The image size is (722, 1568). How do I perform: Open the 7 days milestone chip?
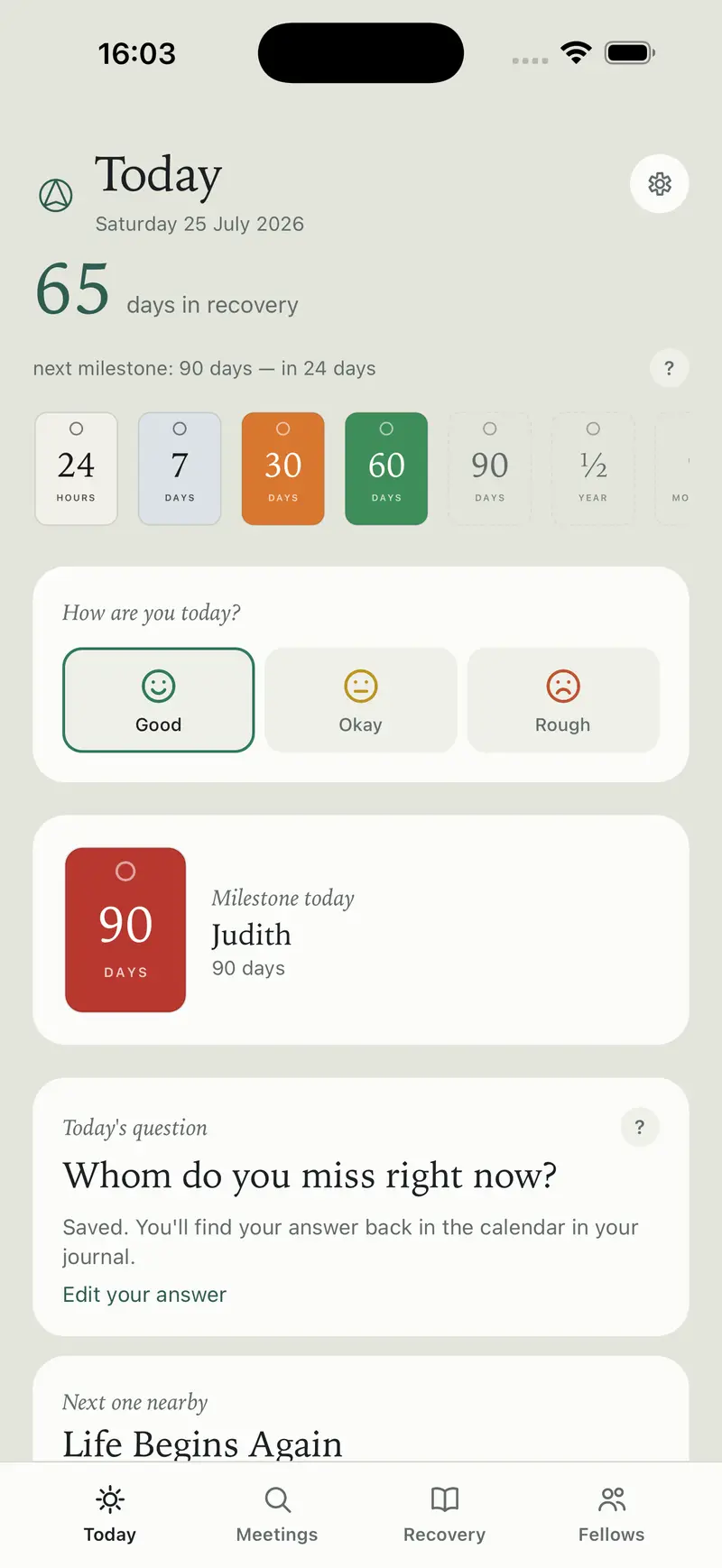[x=180, y=468]
